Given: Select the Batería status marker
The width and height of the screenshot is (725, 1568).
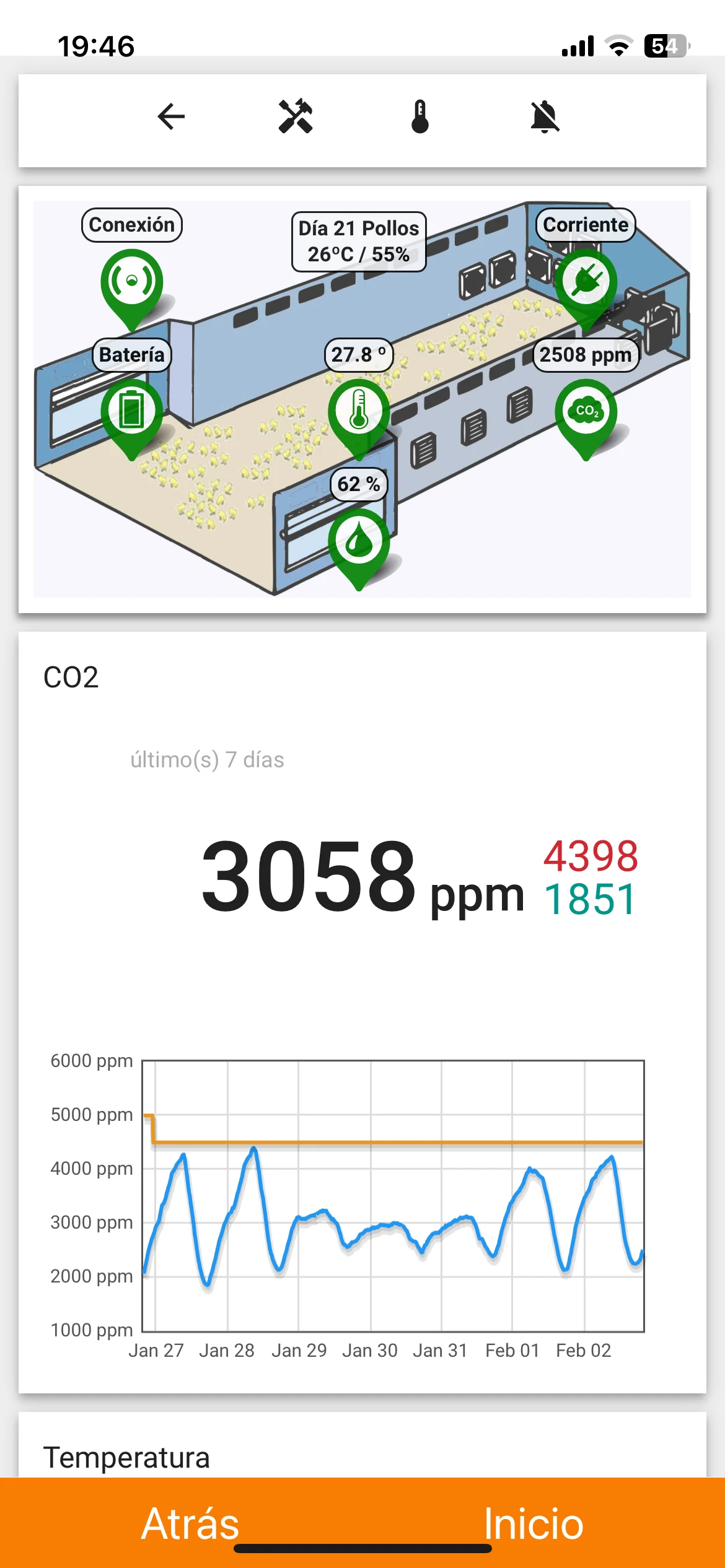Looking at the screenshot, I should 132,411.
